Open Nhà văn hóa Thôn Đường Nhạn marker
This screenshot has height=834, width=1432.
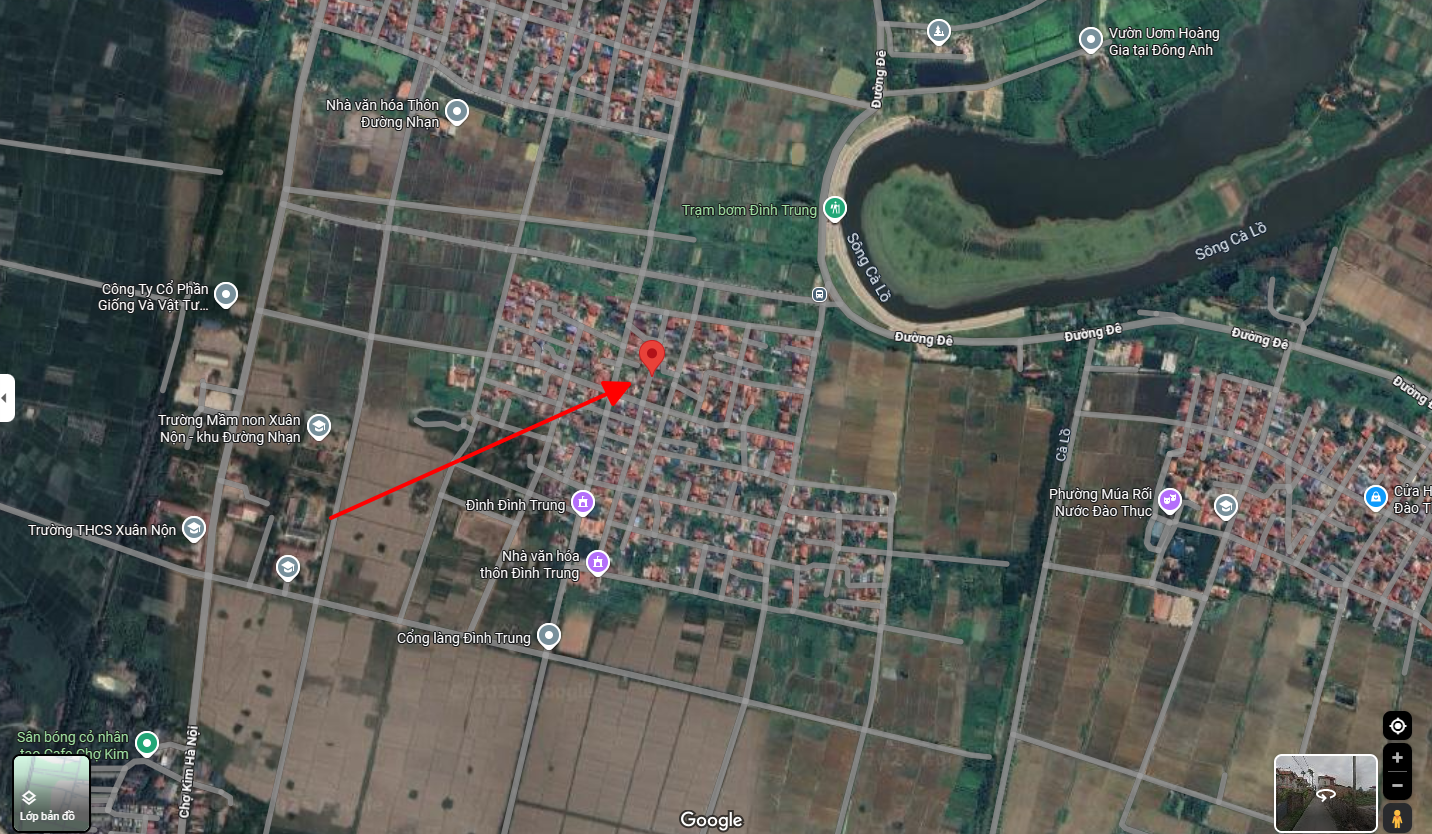click(457, 112)
